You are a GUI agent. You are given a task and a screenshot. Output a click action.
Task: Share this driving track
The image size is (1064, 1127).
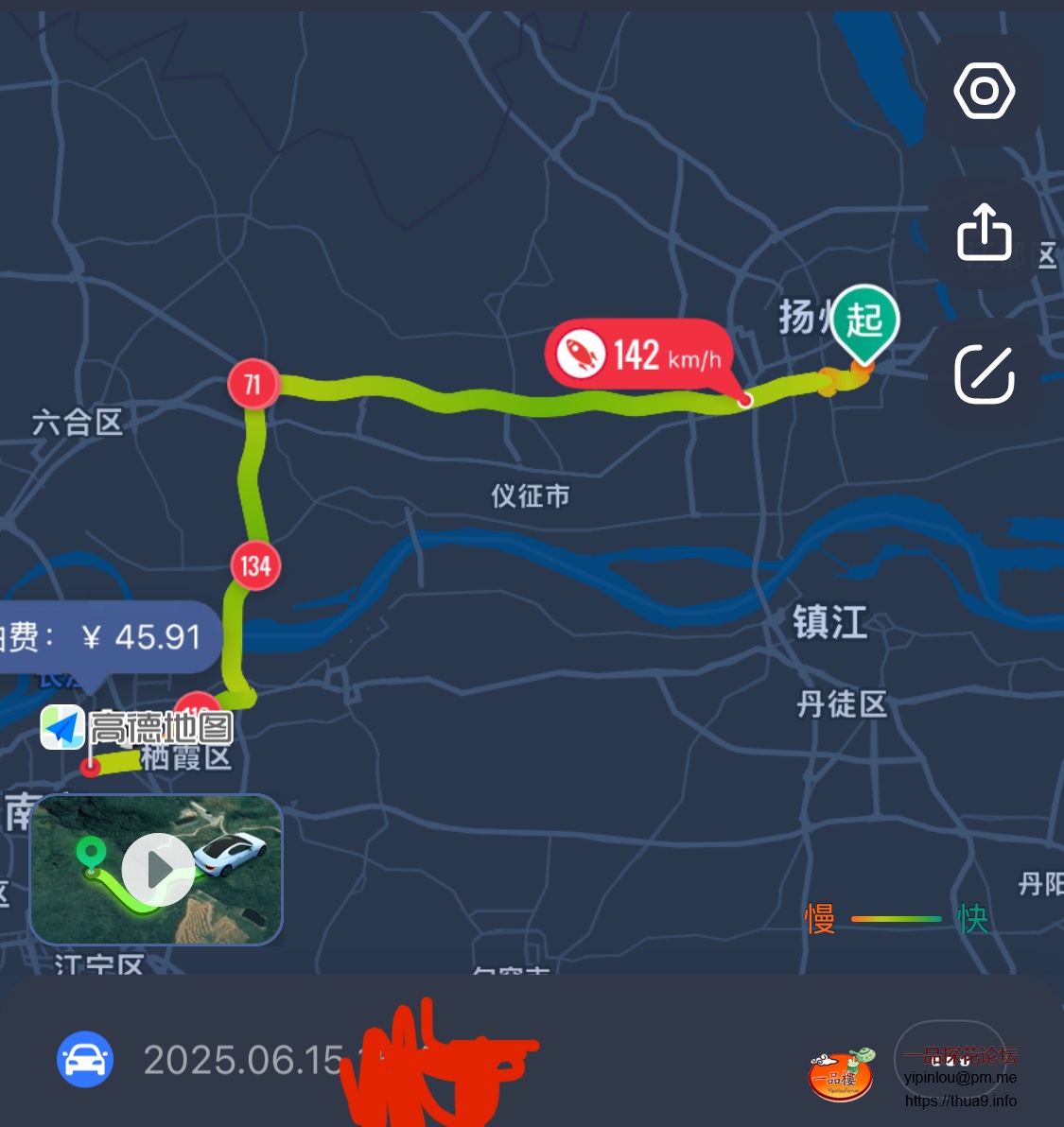984,232
